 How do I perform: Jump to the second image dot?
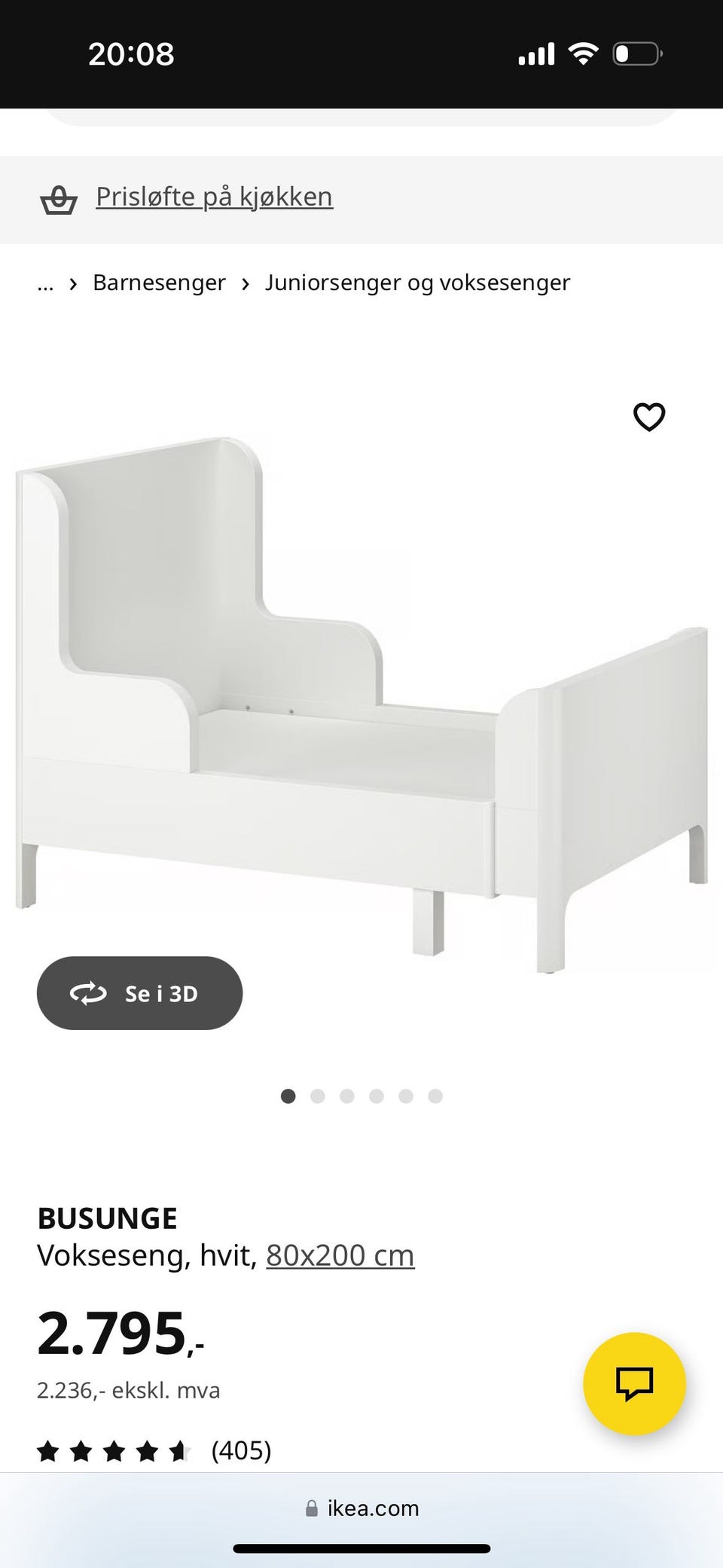pos(317,1096)
